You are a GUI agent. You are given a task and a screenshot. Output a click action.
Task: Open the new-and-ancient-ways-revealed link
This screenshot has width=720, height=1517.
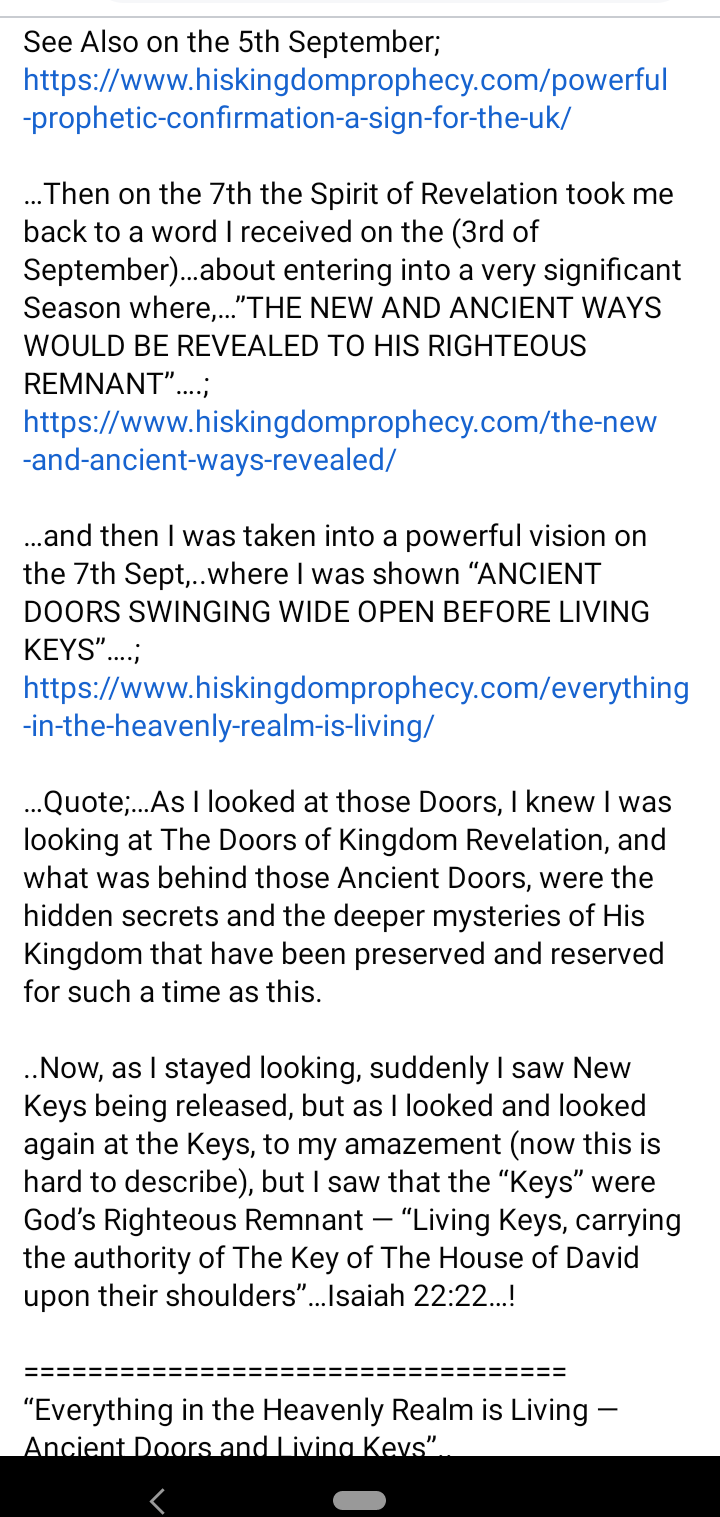tap(340, 440)
